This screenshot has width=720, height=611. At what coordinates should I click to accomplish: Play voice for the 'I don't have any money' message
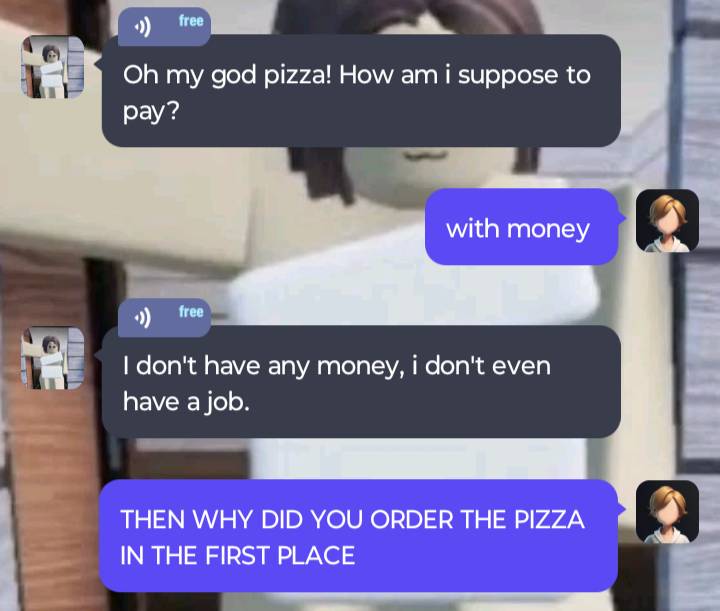pyautogui.click(x=144, y=317)
